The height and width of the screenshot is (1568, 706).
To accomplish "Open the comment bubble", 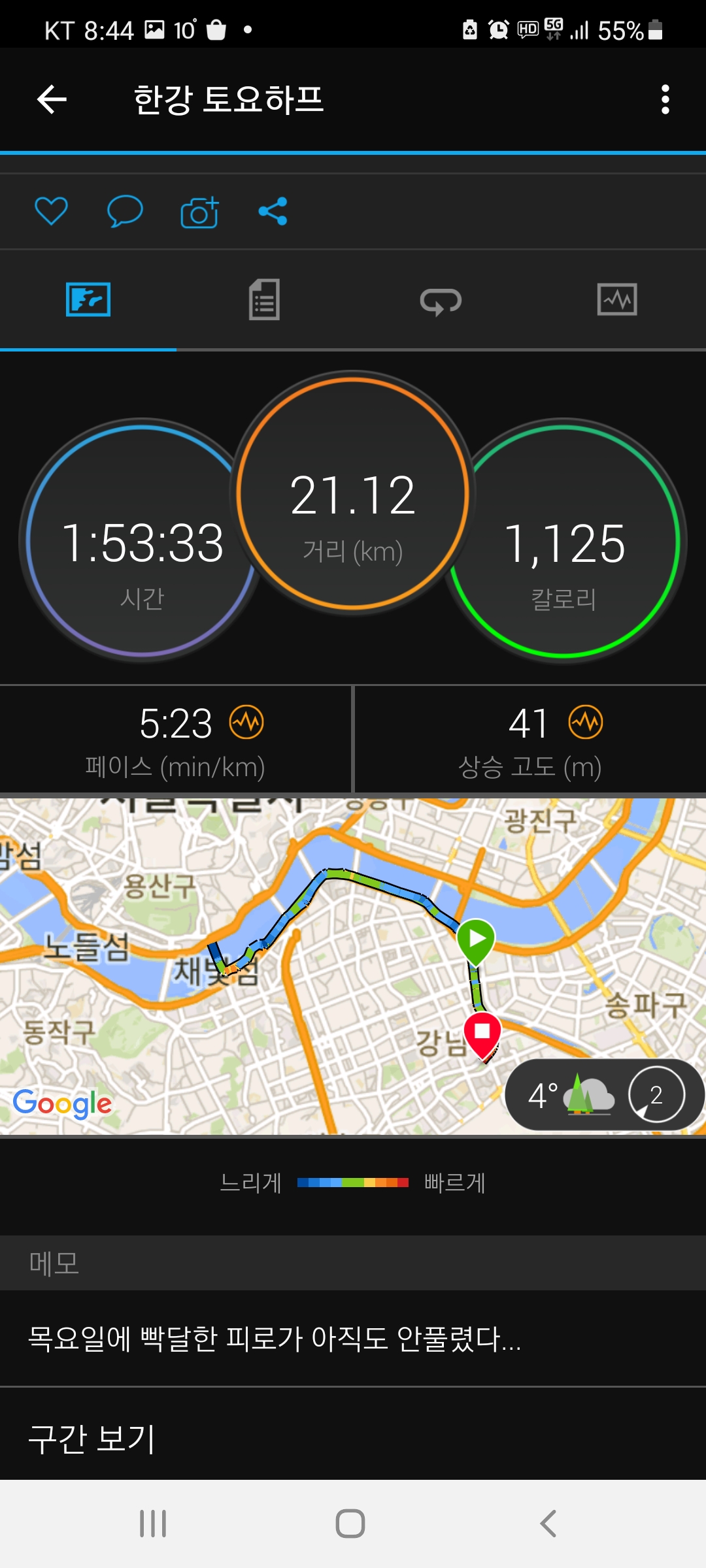I will pyautogui.click(x=125, y=211).
